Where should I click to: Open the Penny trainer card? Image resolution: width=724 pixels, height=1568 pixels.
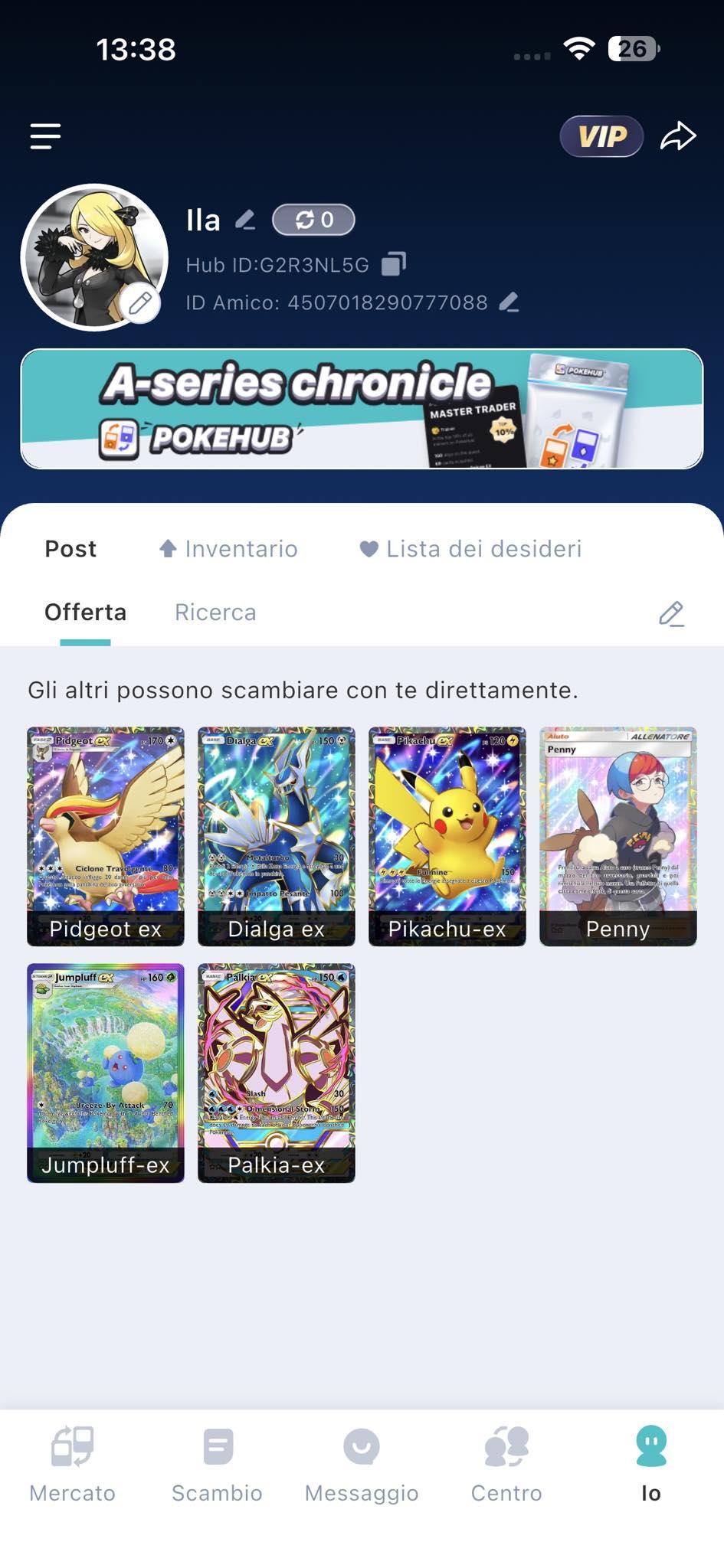pos(618,836)
